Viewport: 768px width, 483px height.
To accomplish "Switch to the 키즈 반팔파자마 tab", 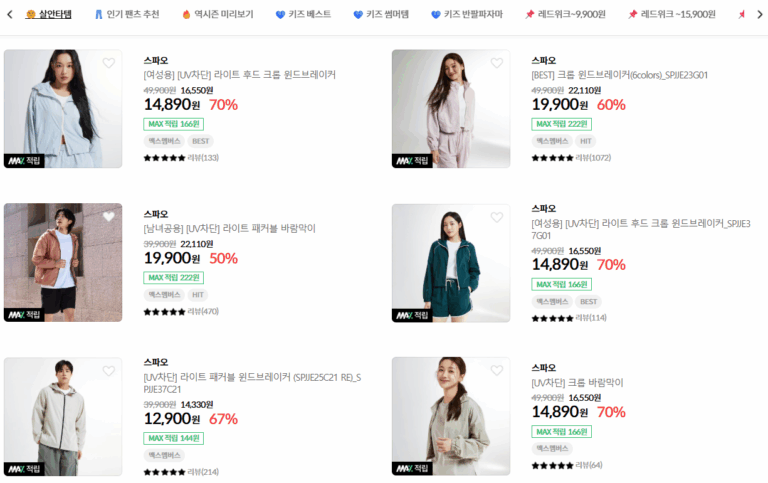I will coord(469,15).
